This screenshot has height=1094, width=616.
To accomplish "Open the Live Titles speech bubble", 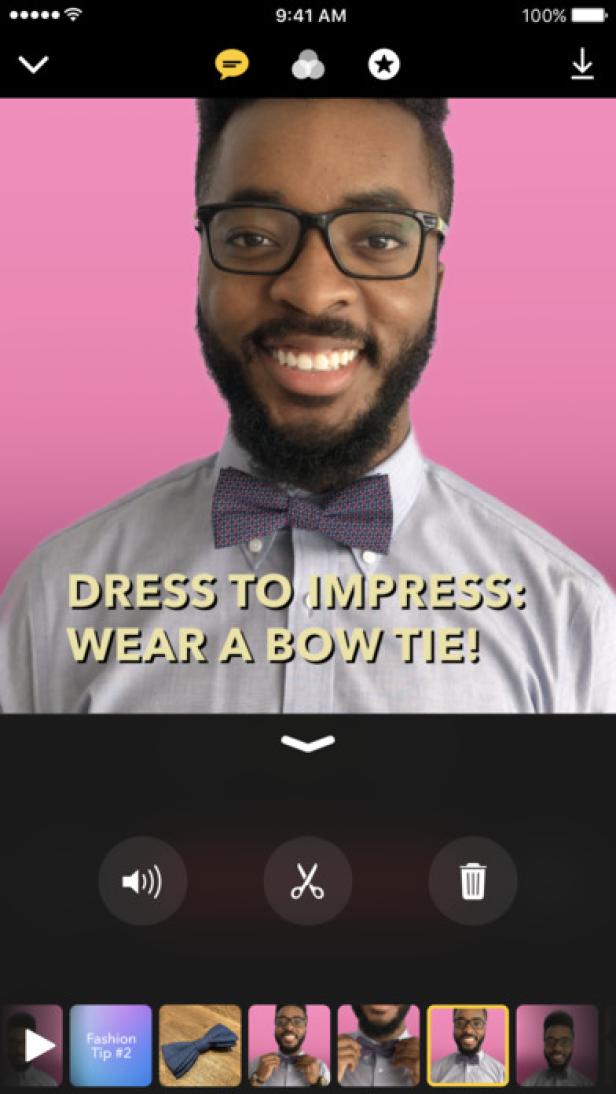I will [x=231, y=65].
